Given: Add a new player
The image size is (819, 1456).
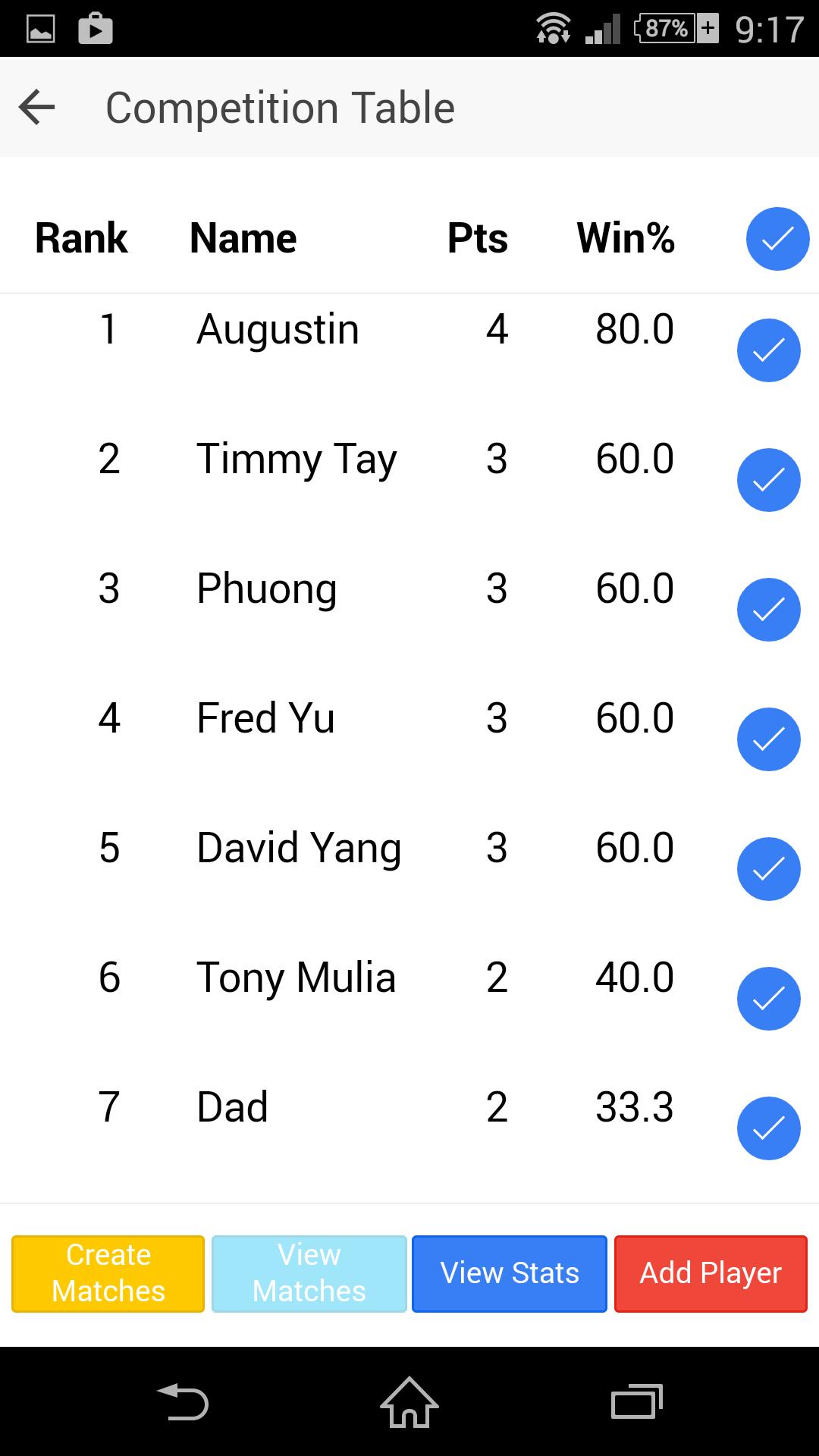Looking at the screenshot, I should tap(711, 1273).
